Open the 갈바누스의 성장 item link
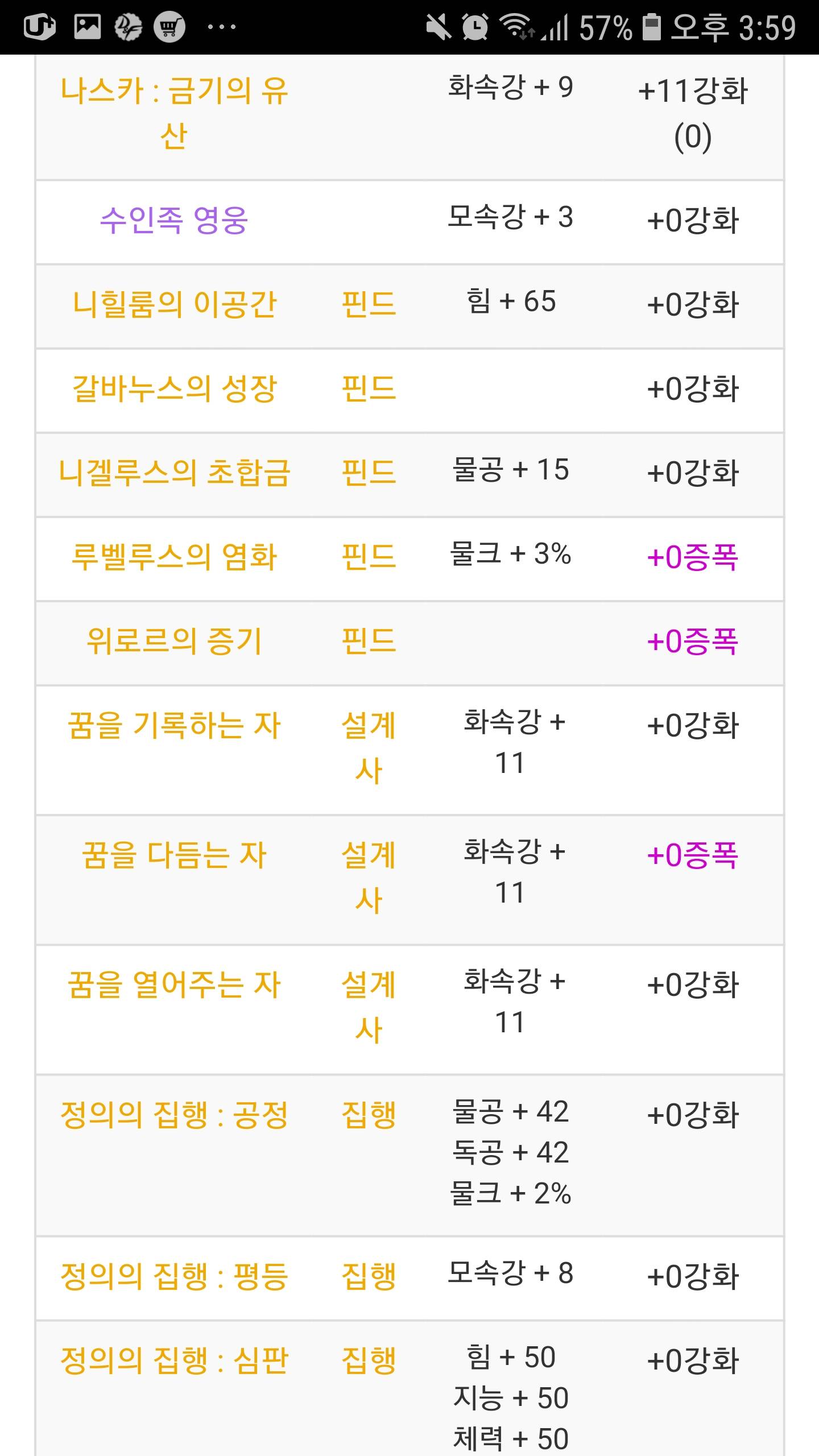Screen dimensions: 819x1456 pyautogui.click(x=174, y=388)
